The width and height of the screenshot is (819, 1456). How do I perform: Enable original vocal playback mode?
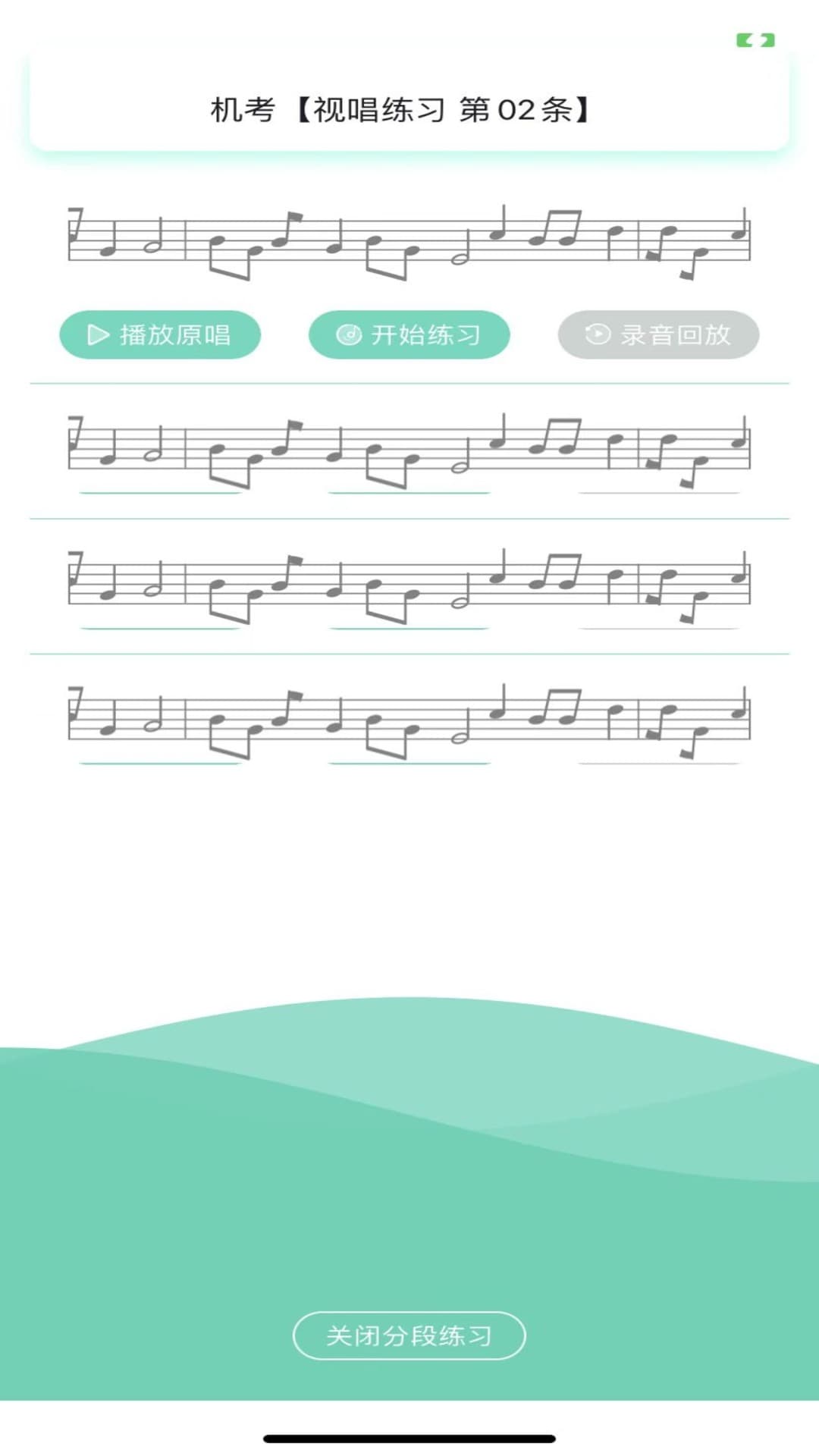[159, 335]
